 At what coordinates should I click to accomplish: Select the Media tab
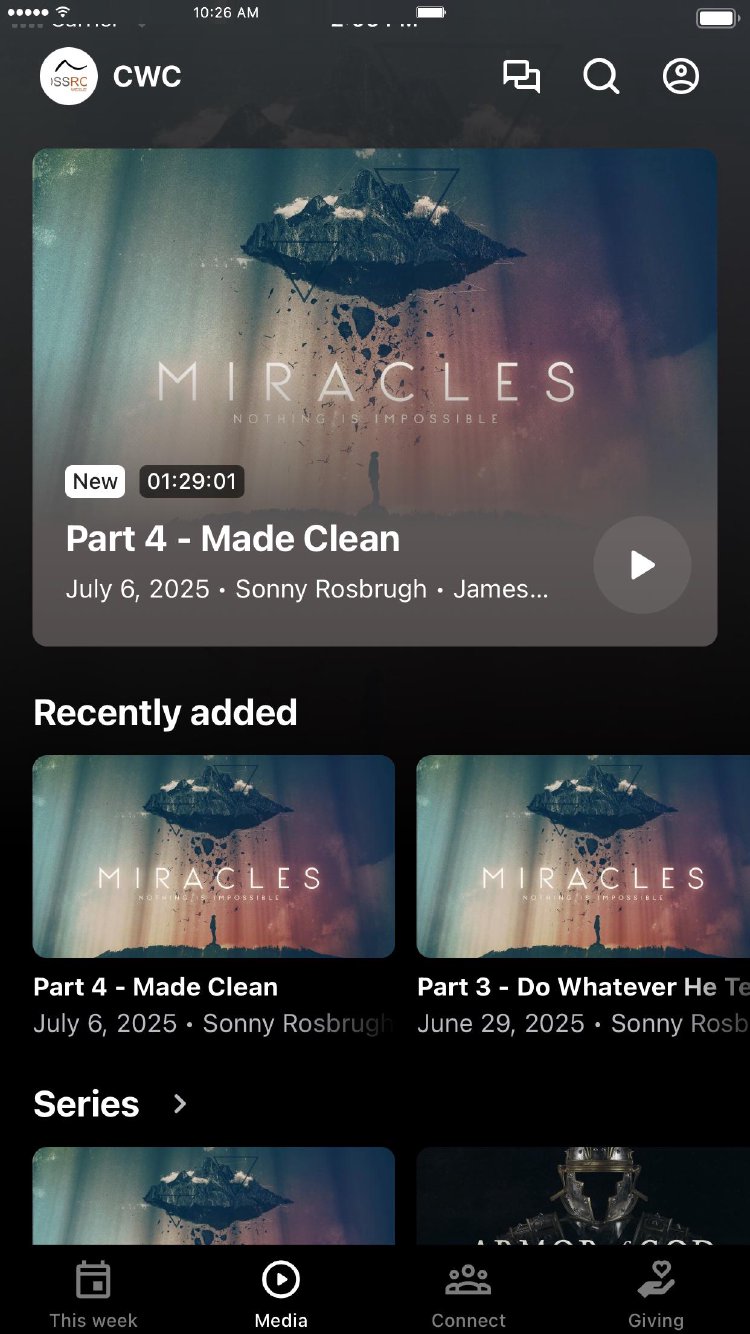281,1294
